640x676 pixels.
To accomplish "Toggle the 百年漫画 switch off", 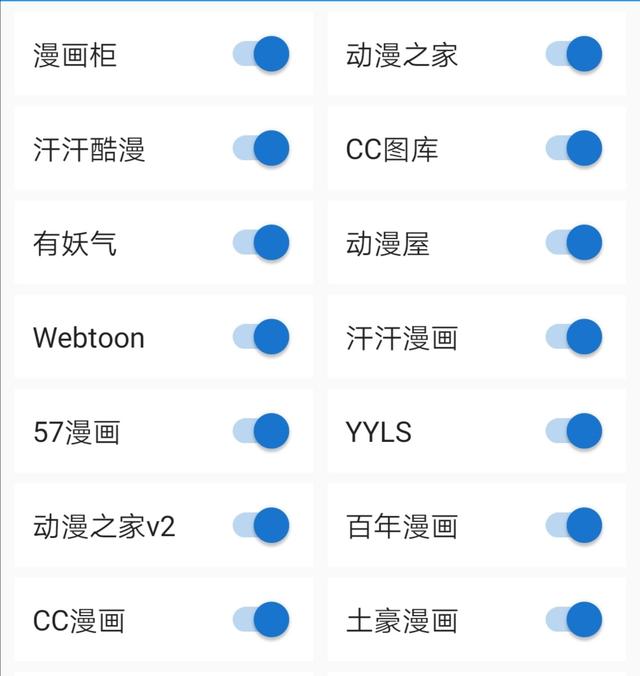I will [575, 526].
